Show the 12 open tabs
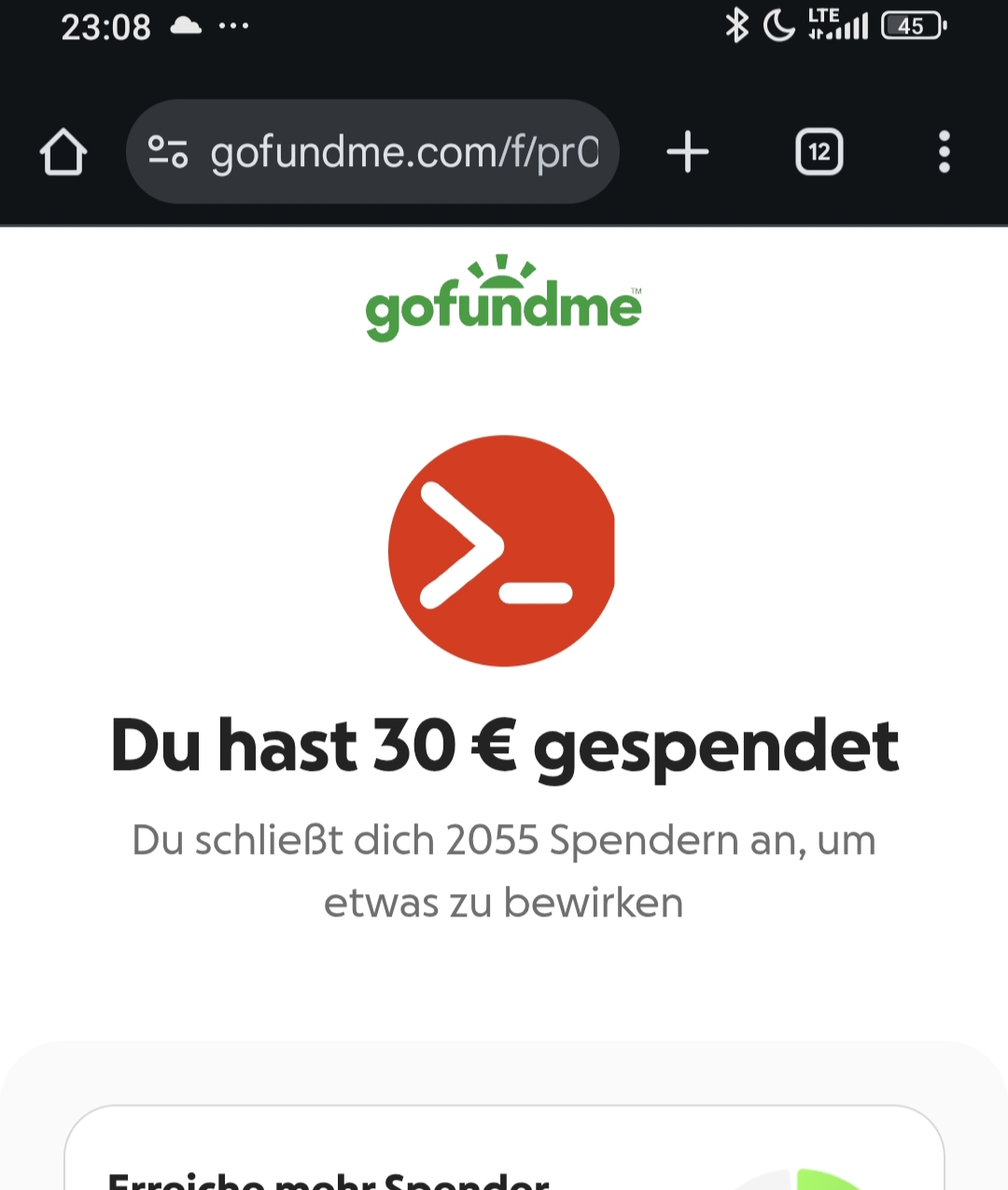 [819, 152]
